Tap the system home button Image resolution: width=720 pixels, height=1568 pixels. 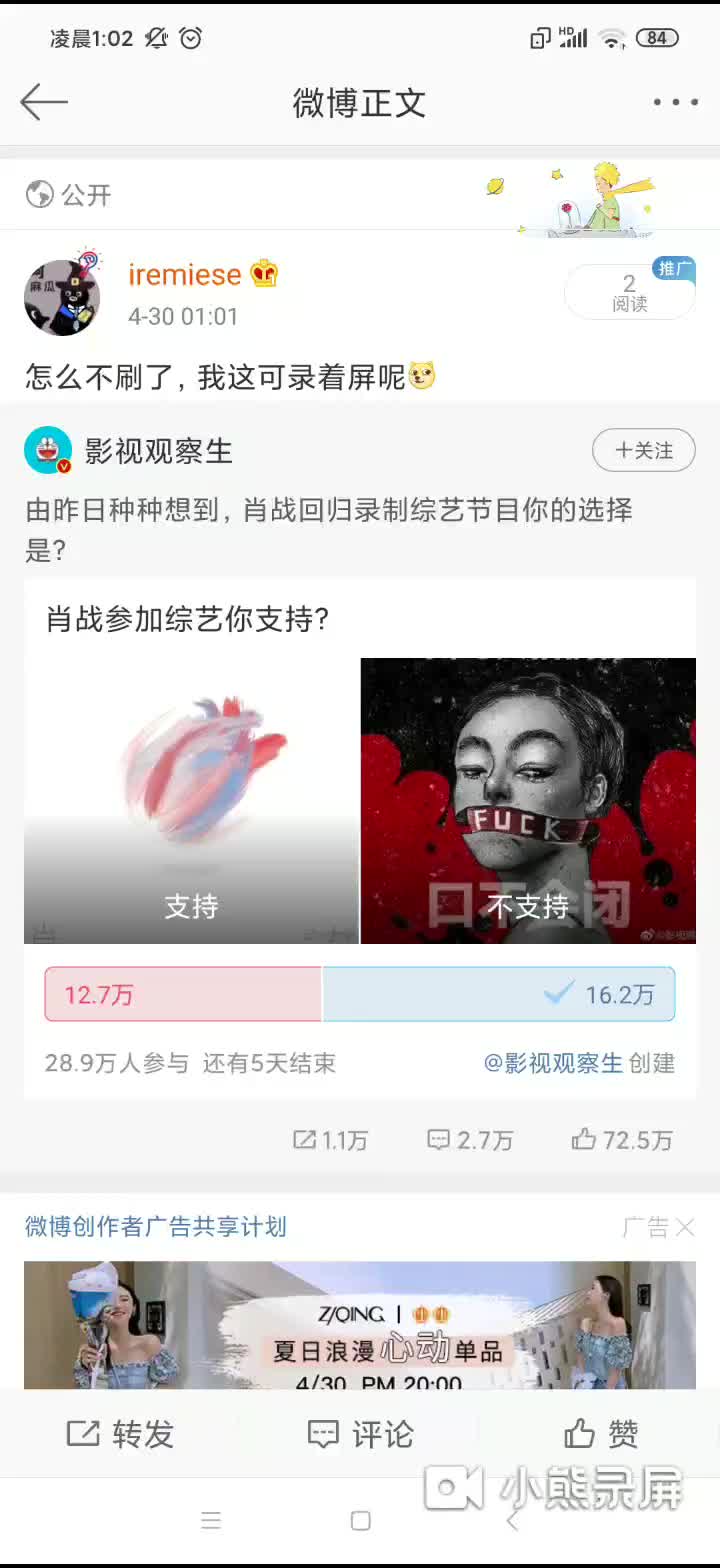(x=360, y=1521)
